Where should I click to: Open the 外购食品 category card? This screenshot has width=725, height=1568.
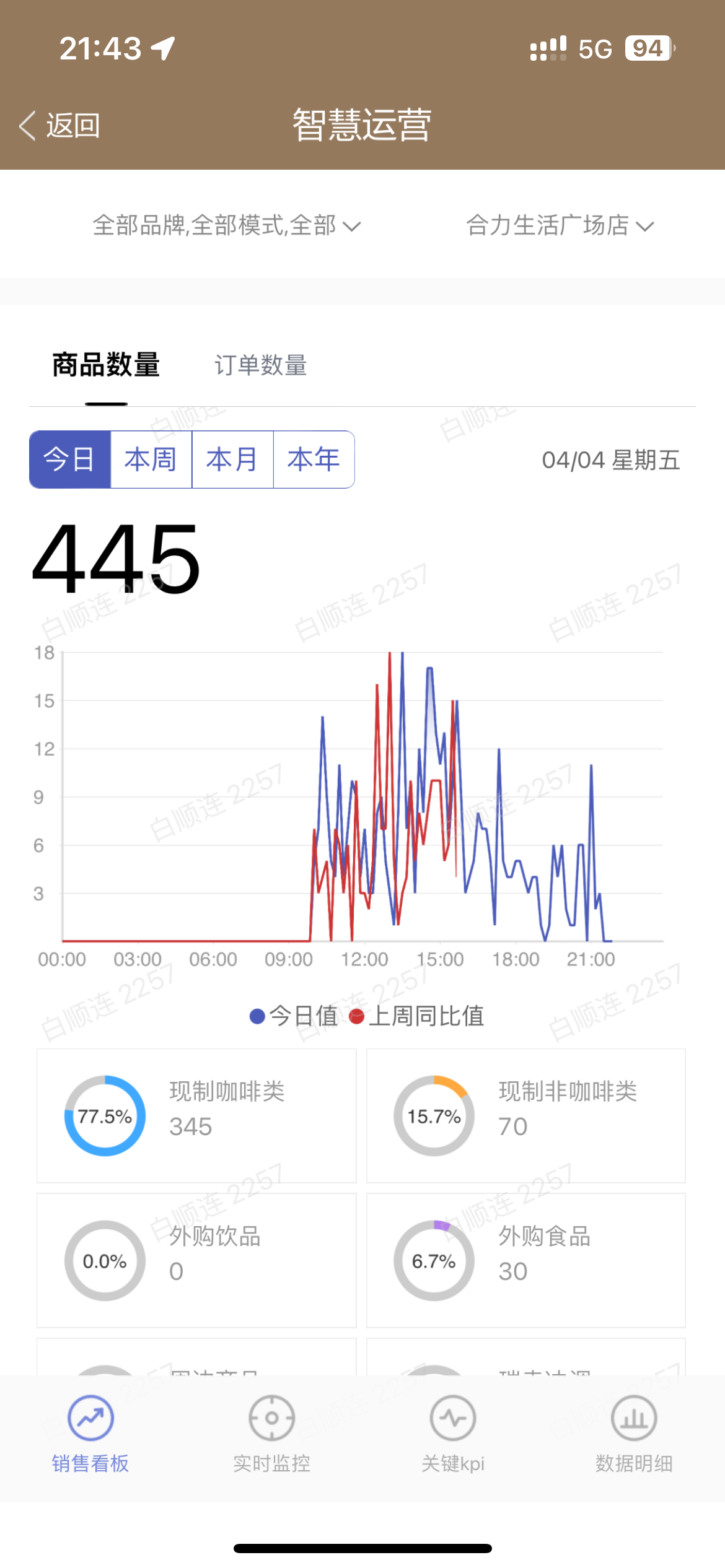click(525, 1260)
